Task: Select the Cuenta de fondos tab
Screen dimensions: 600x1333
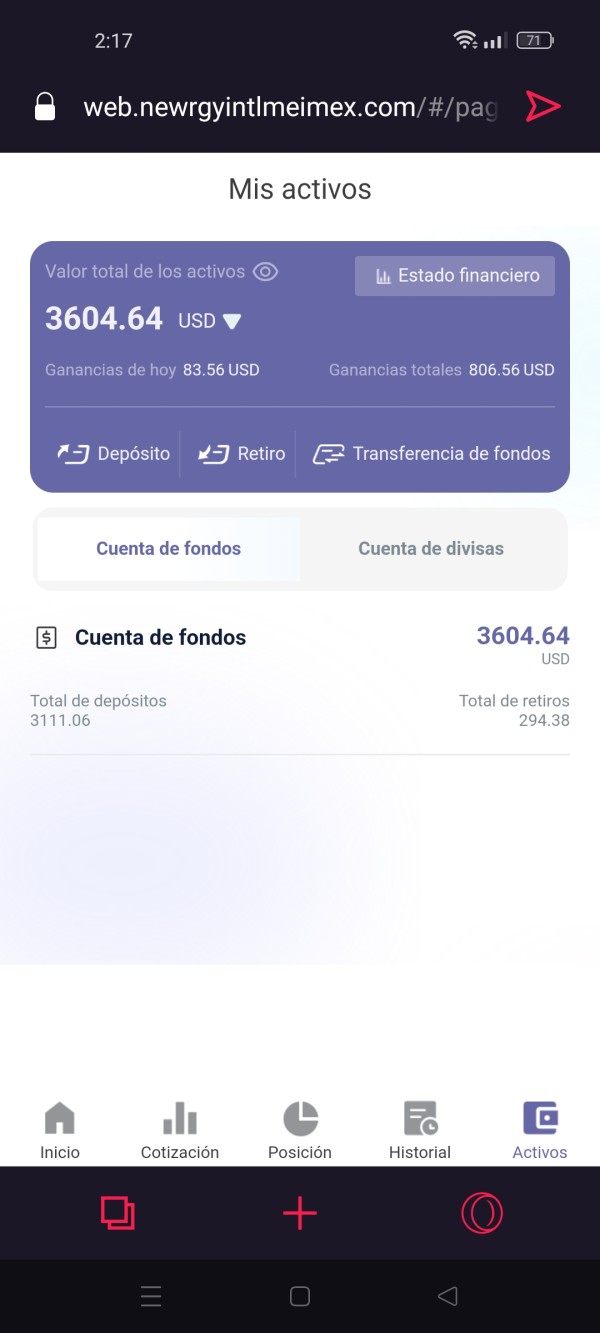Action: (169, 548)
